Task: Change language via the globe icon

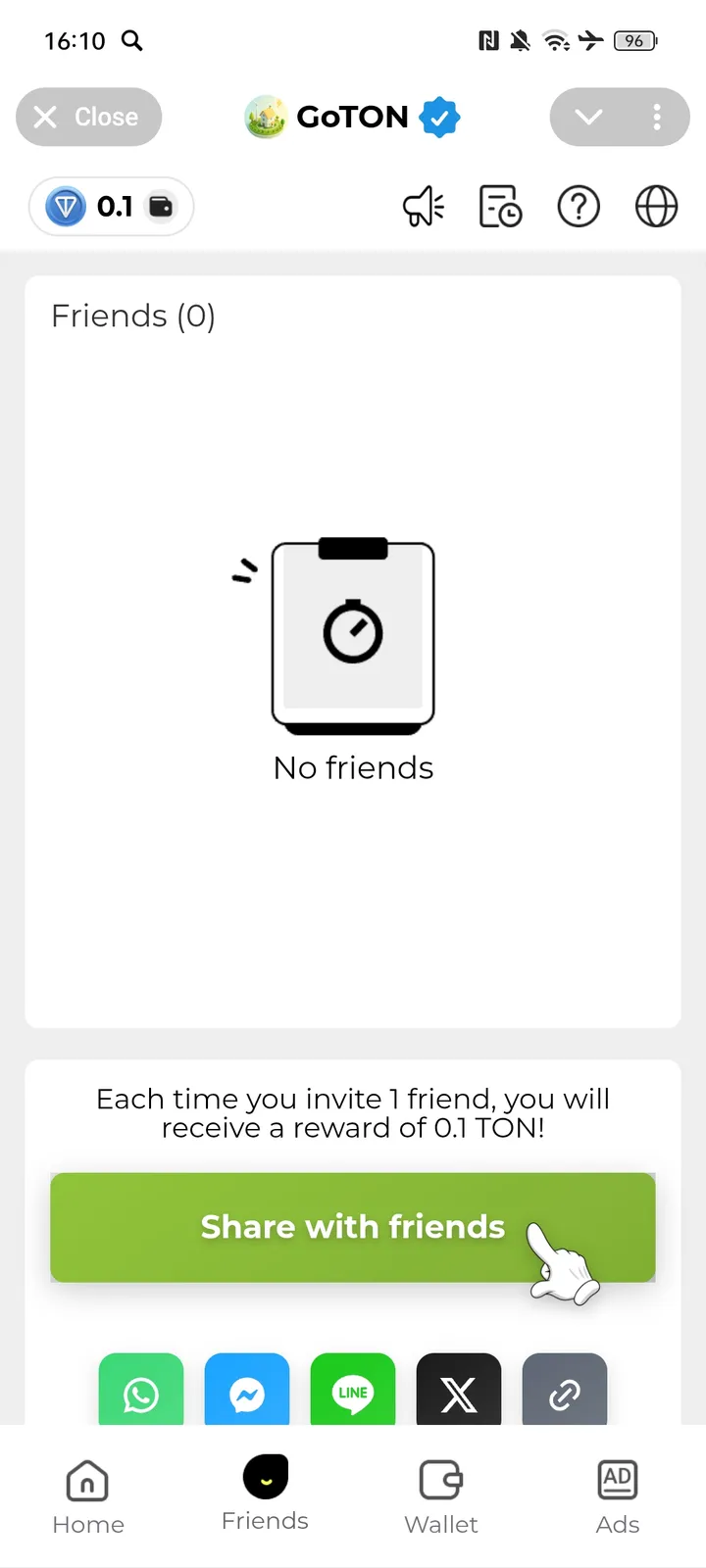Action: click(656, 207)
